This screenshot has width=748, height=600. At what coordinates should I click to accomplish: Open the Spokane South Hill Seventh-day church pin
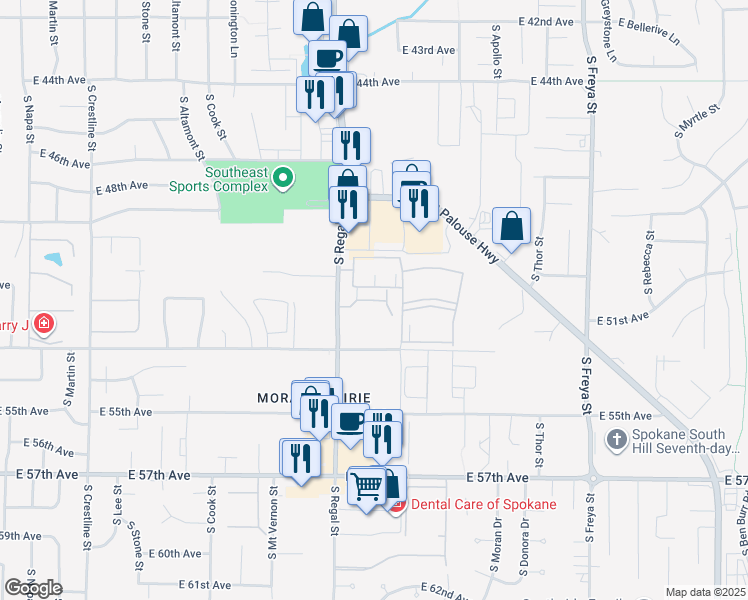coord(617,438)
